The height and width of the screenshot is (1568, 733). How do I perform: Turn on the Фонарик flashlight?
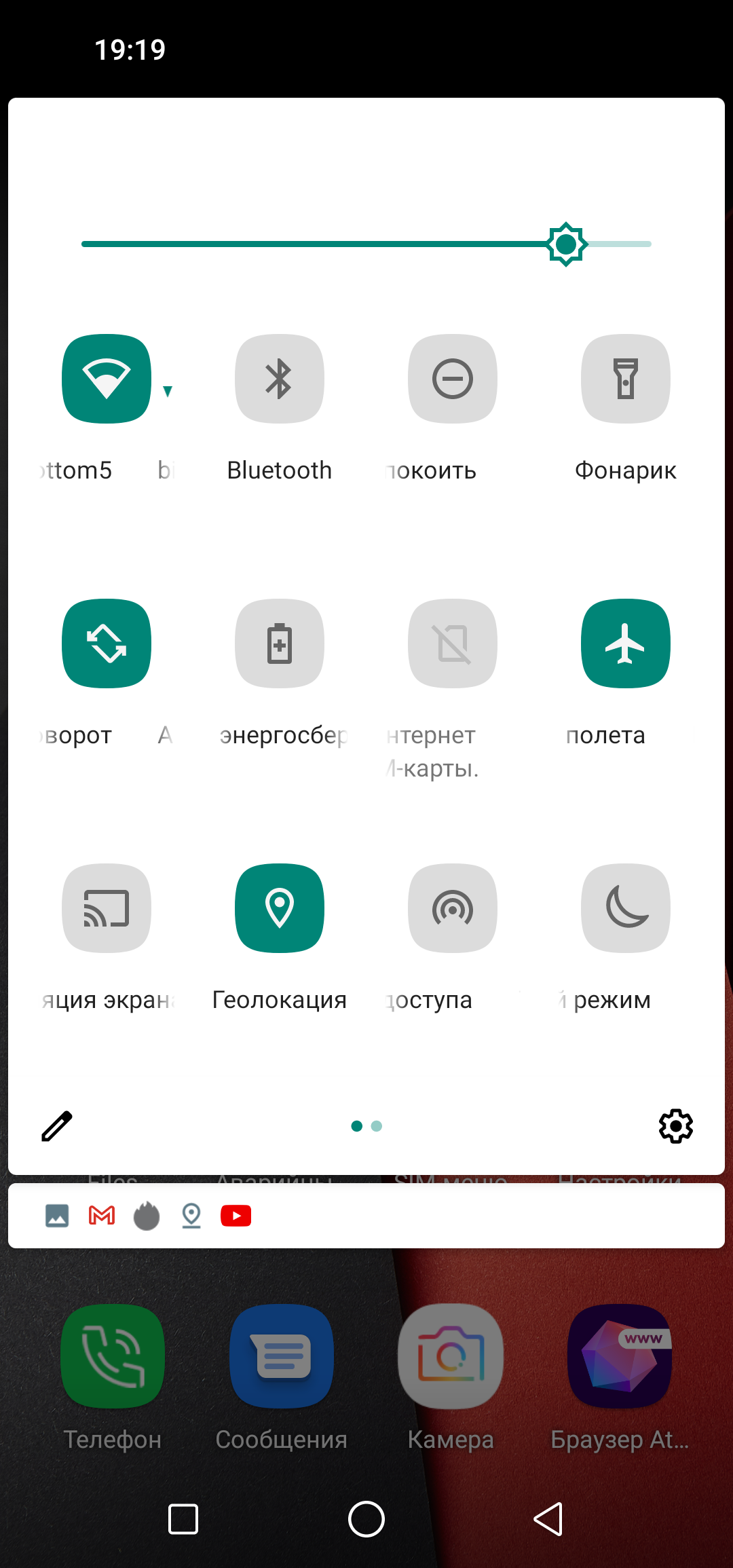click(x=626, y=379)
